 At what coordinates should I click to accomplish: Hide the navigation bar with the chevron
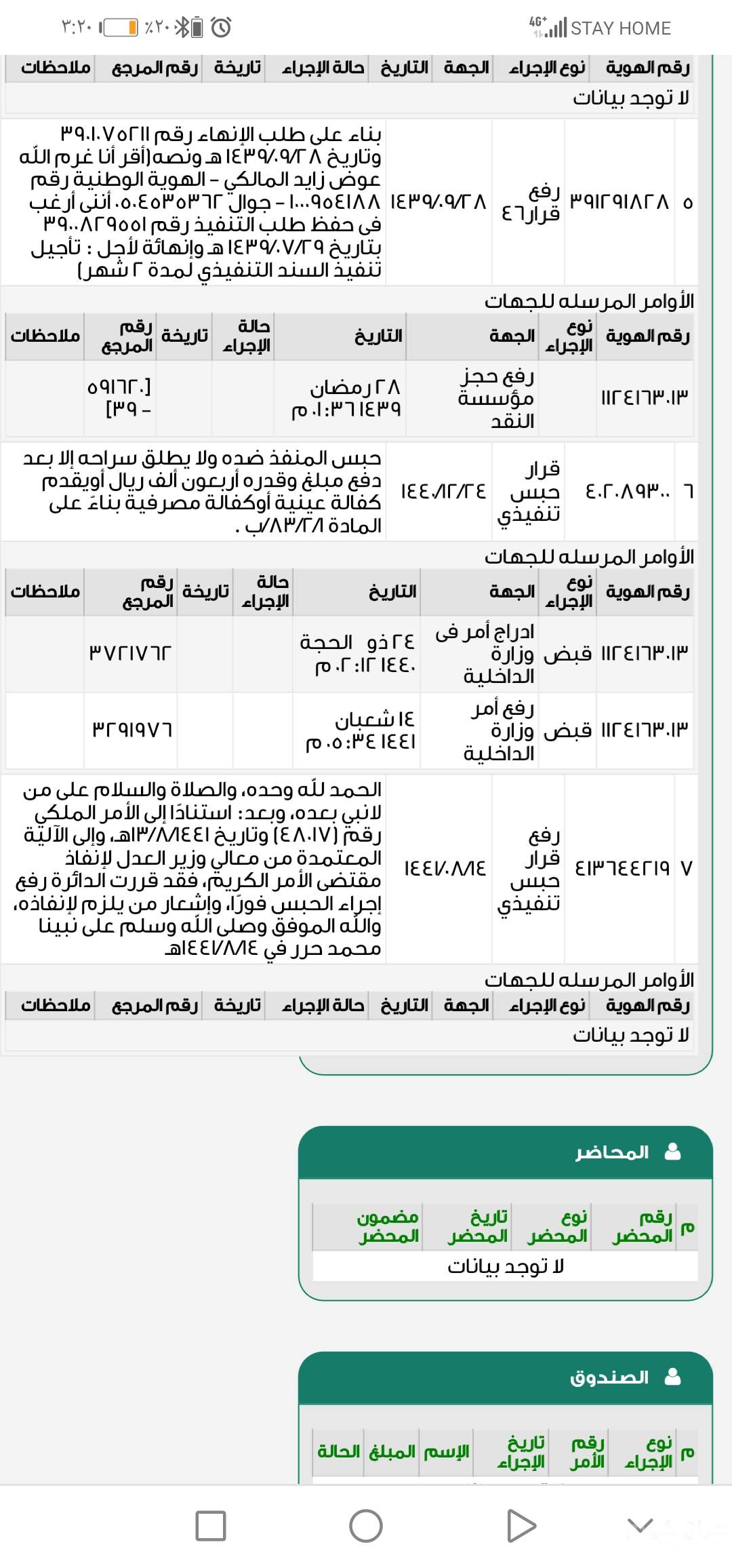click(640, 1526)
